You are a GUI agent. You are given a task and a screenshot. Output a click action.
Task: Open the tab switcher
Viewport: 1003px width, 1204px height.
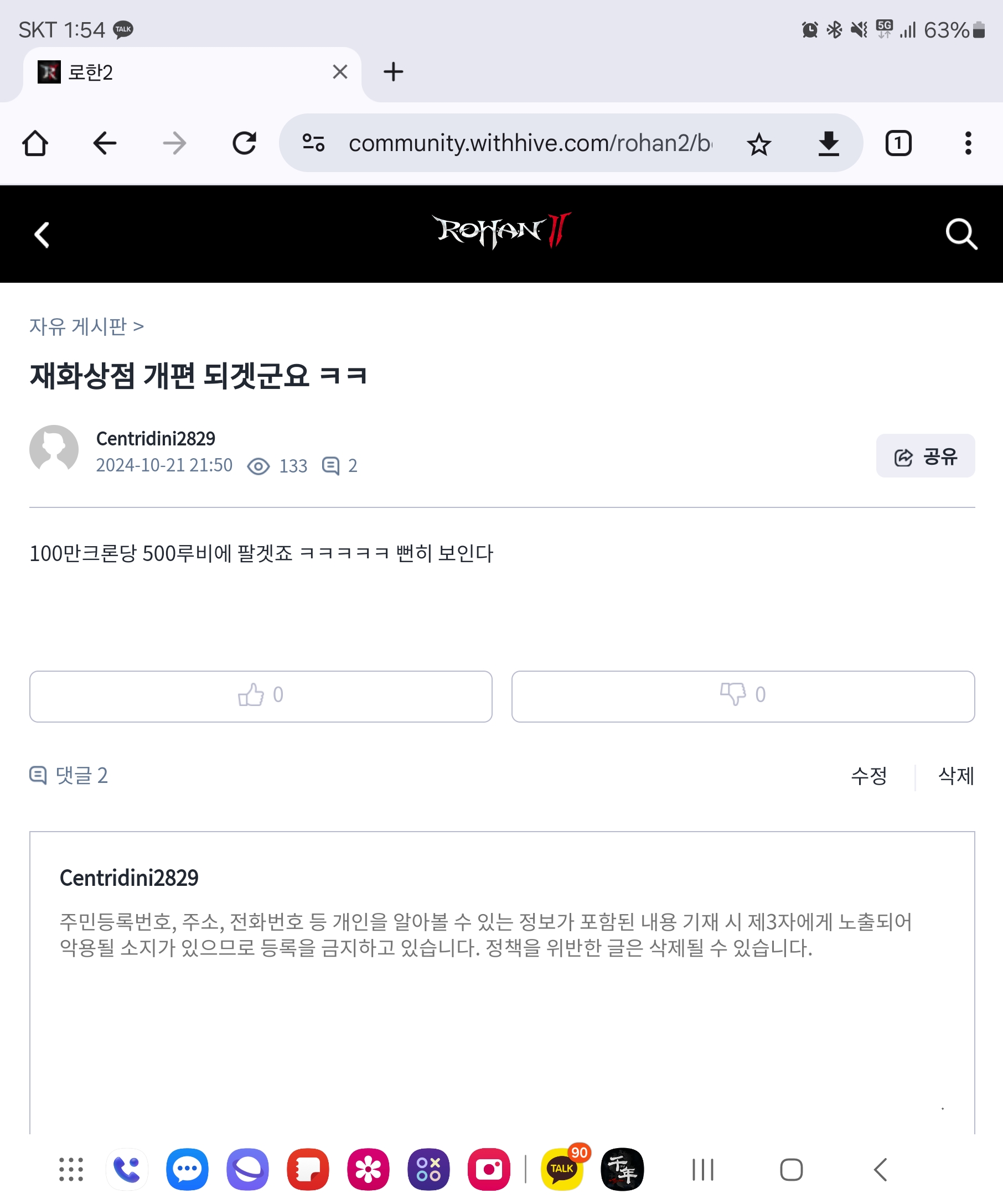[x=898, y=143]
